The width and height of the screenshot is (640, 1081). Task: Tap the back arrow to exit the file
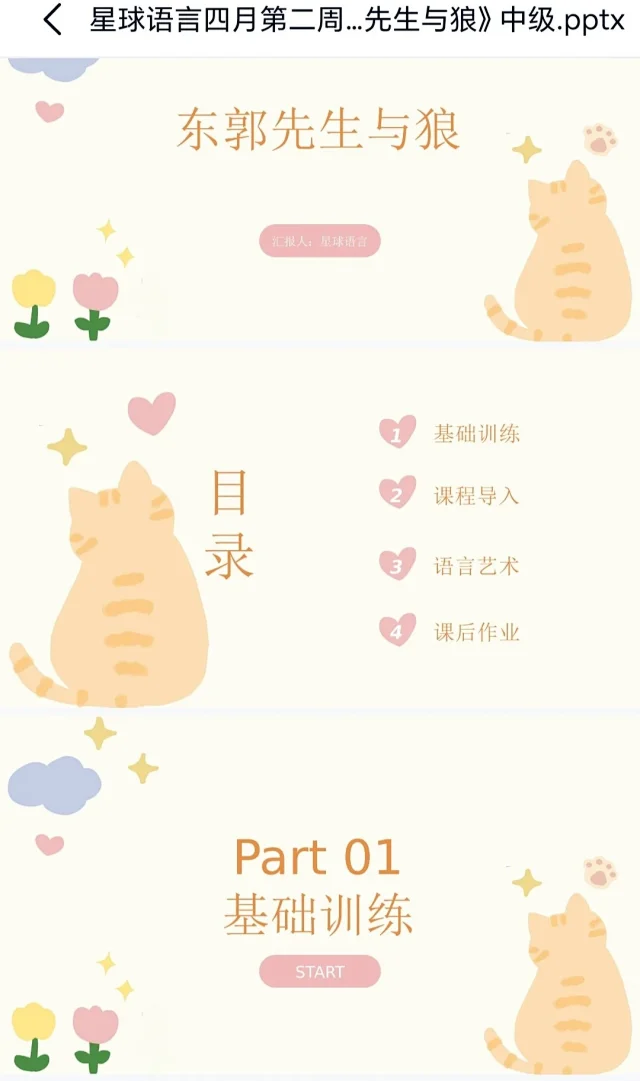52,20
